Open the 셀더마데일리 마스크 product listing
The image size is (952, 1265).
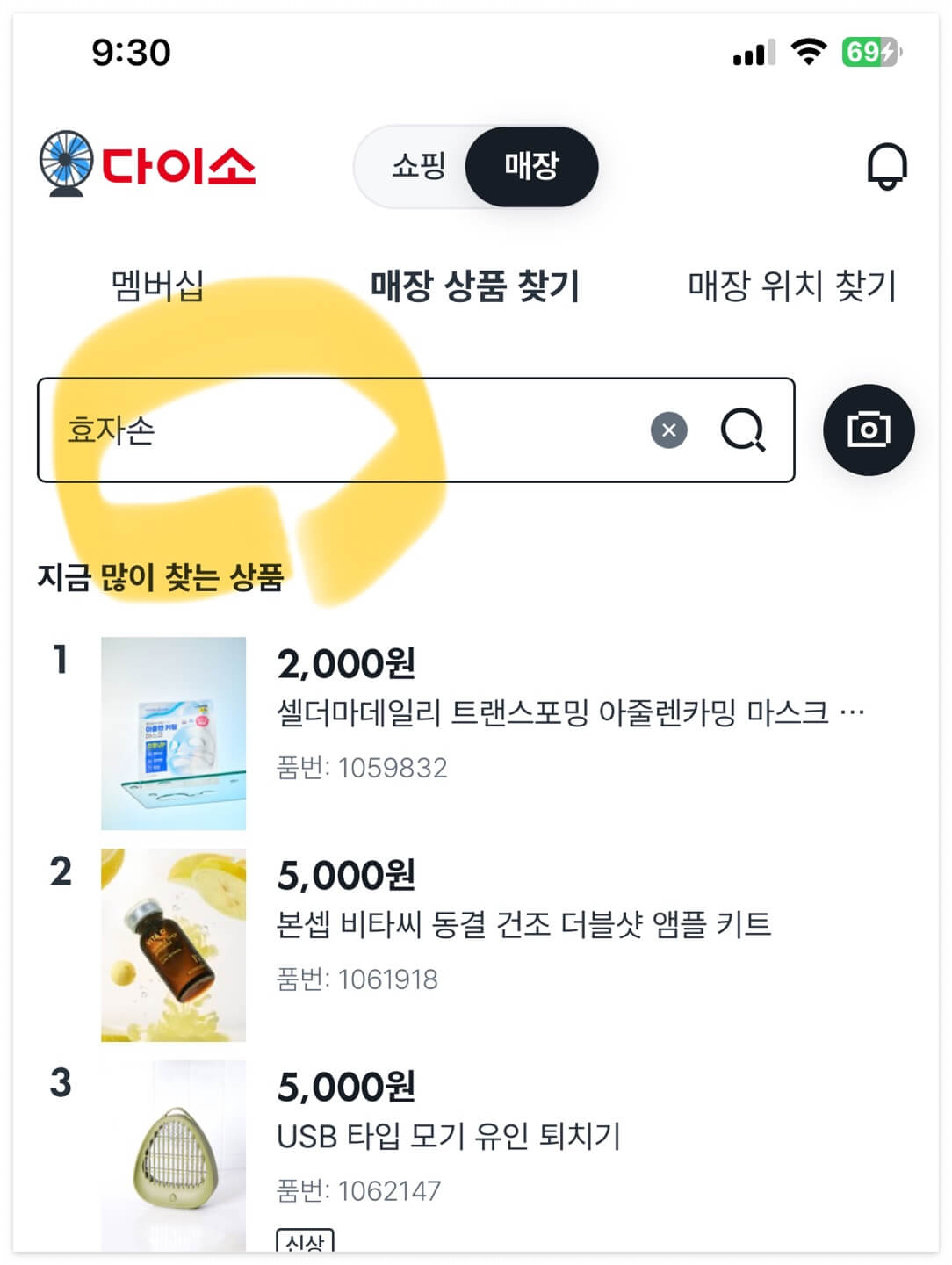(x=569, y=713)
